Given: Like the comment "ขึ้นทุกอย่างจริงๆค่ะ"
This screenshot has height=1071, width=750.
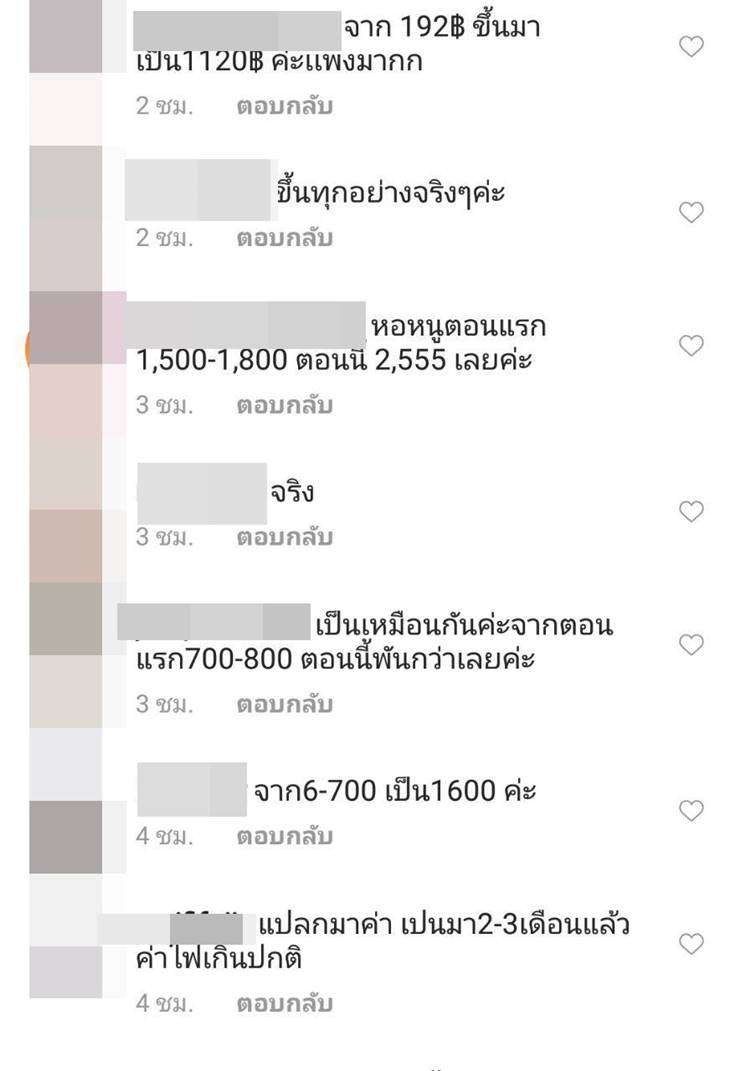Looking at the screenshot, I should (691, 212).
